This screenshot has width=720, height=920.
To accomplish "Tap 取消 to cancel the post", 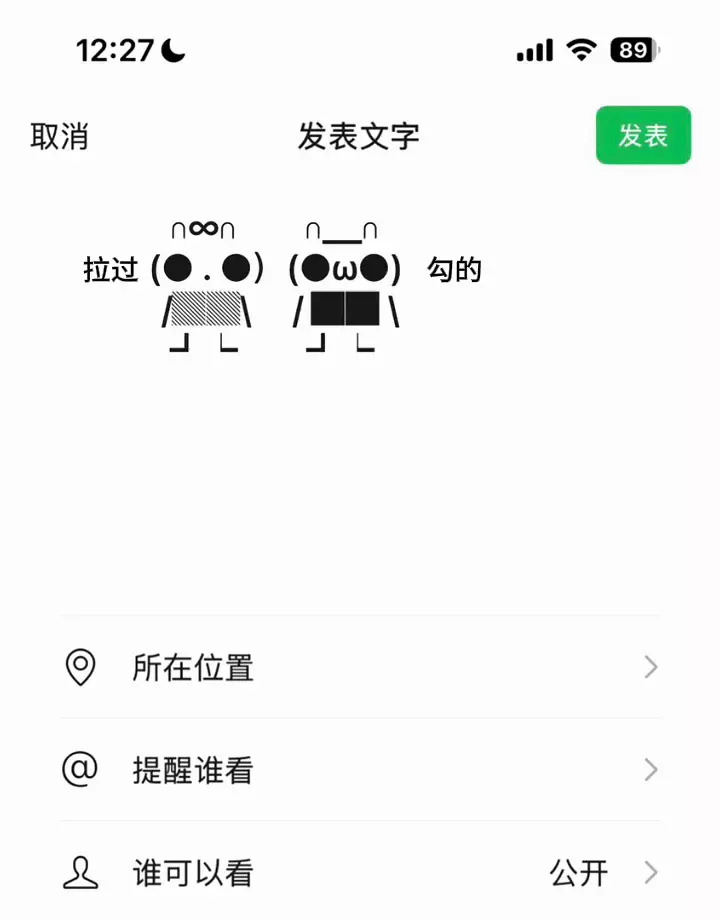I will pyautogui.click(x=60, y=136).
